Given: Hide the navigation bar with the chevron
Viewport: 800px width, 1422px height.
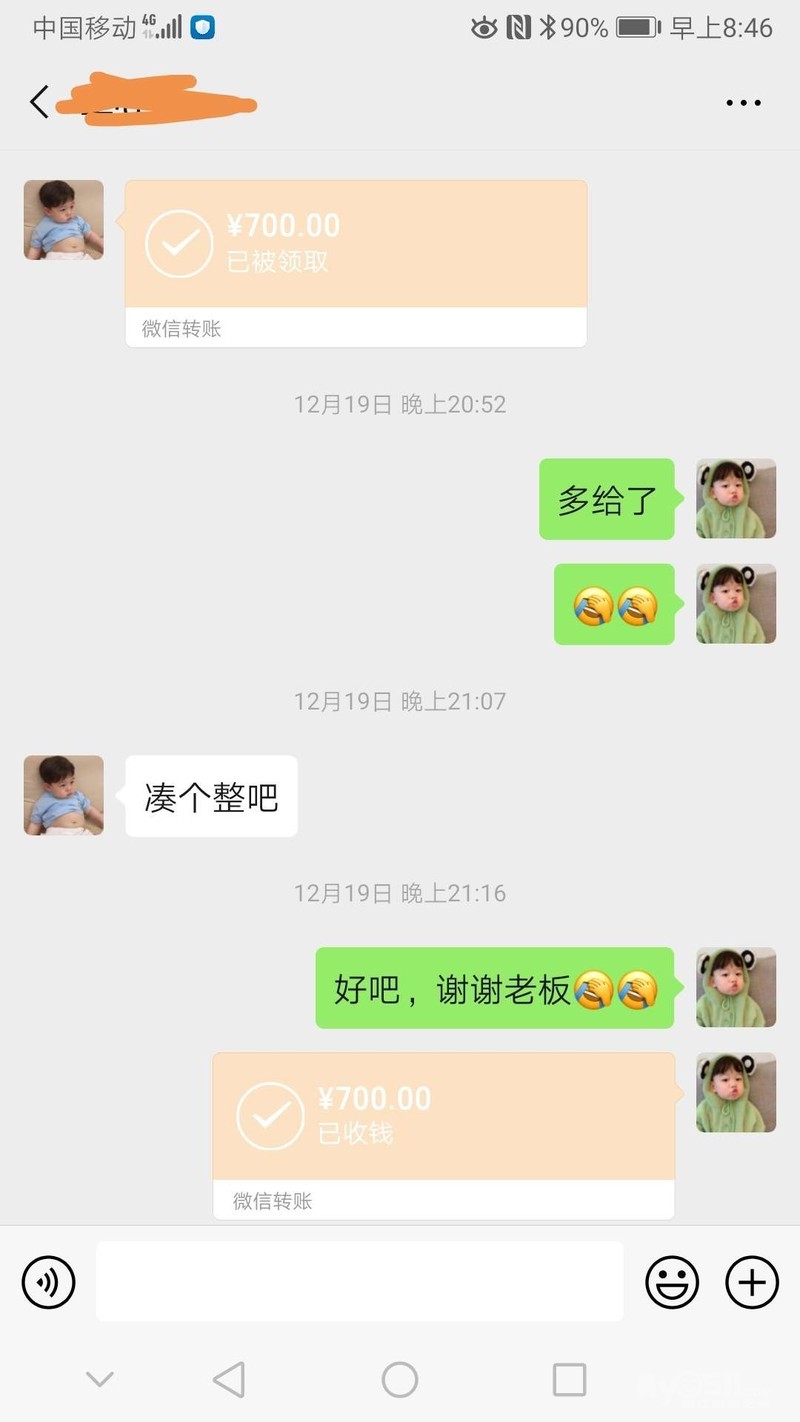Looking at the screenshot, I should pyautogui.click(x=99, y=1380).
